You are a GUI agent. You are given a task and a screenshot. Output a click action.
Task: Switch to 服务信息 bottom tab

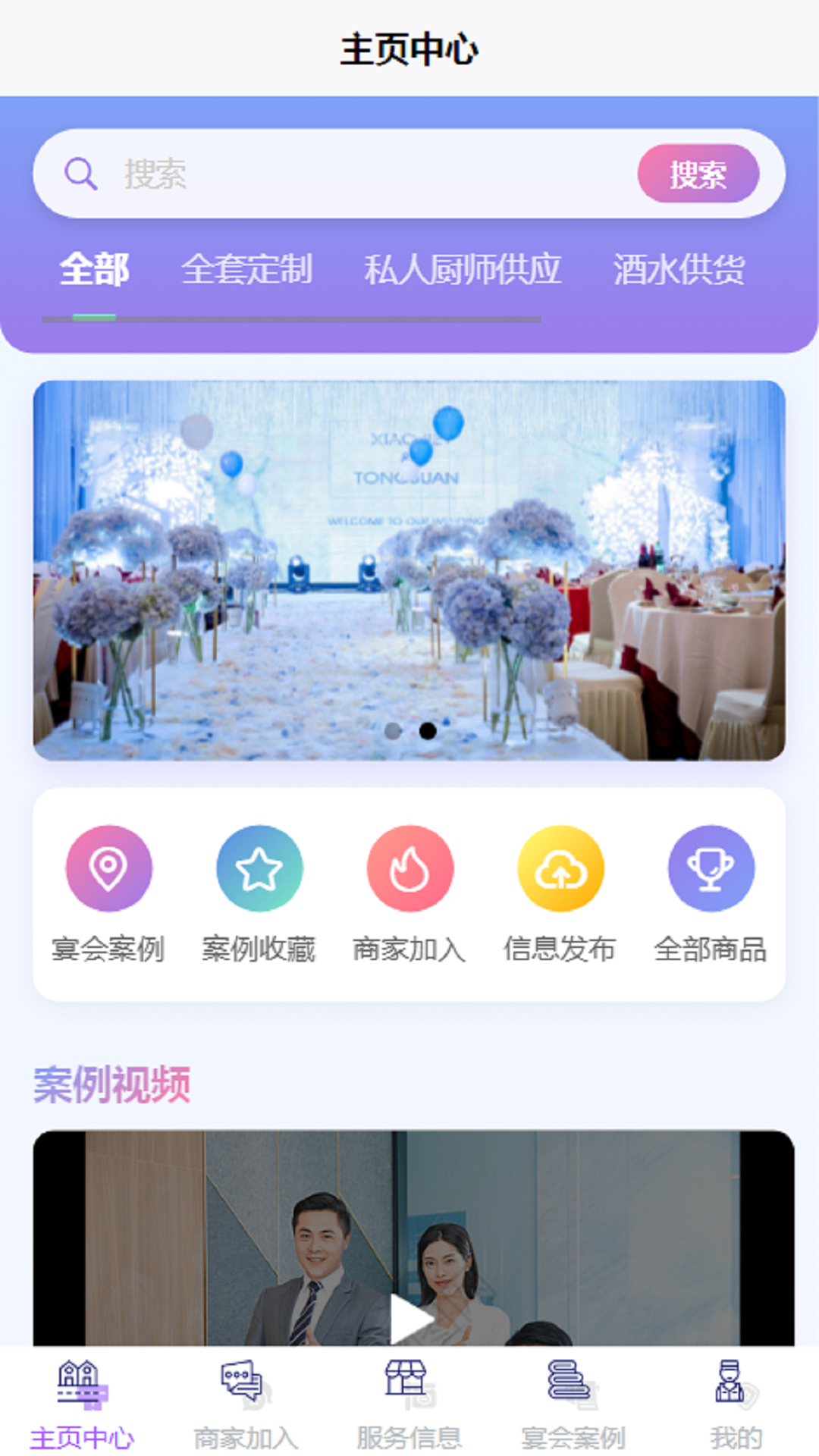click(409, 1404)
